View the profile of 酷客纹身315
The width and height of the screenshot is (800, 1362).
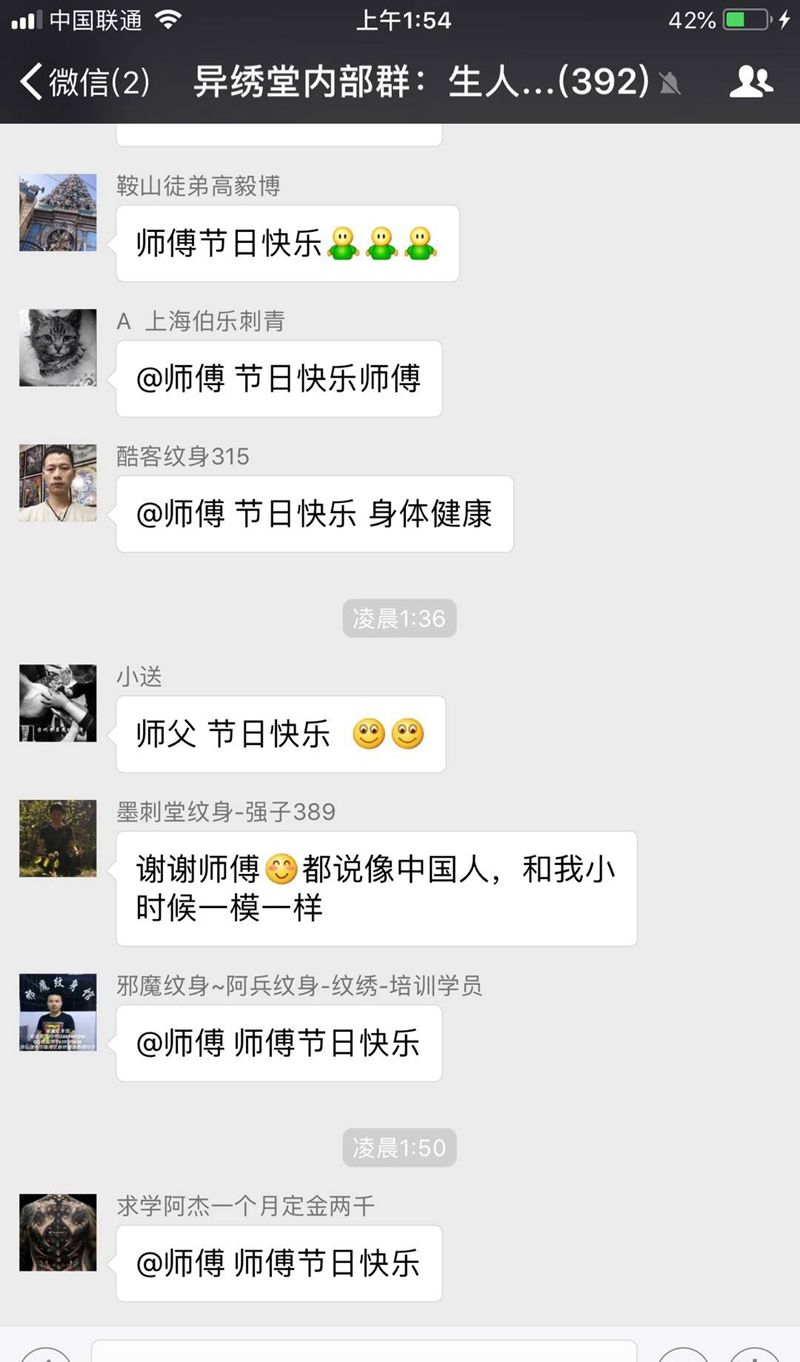pyautogui.click(x=58, y=483)
